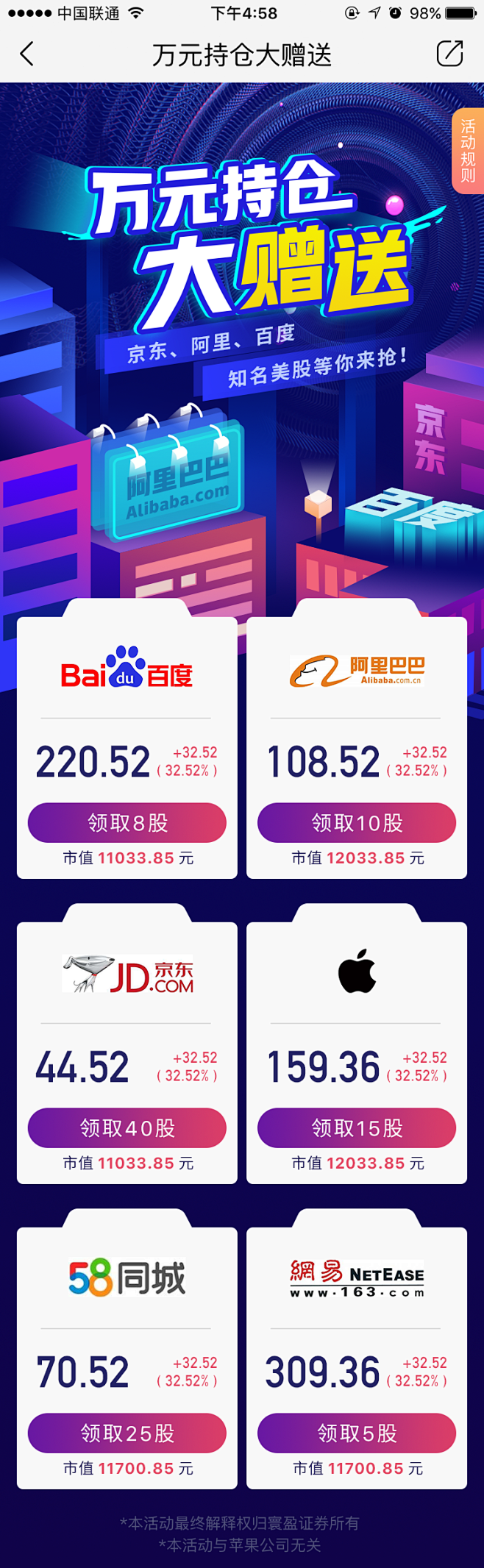484x1568 pixels.
Task: Claim 25 shares of 58同城
Action: click(127, 1433)
